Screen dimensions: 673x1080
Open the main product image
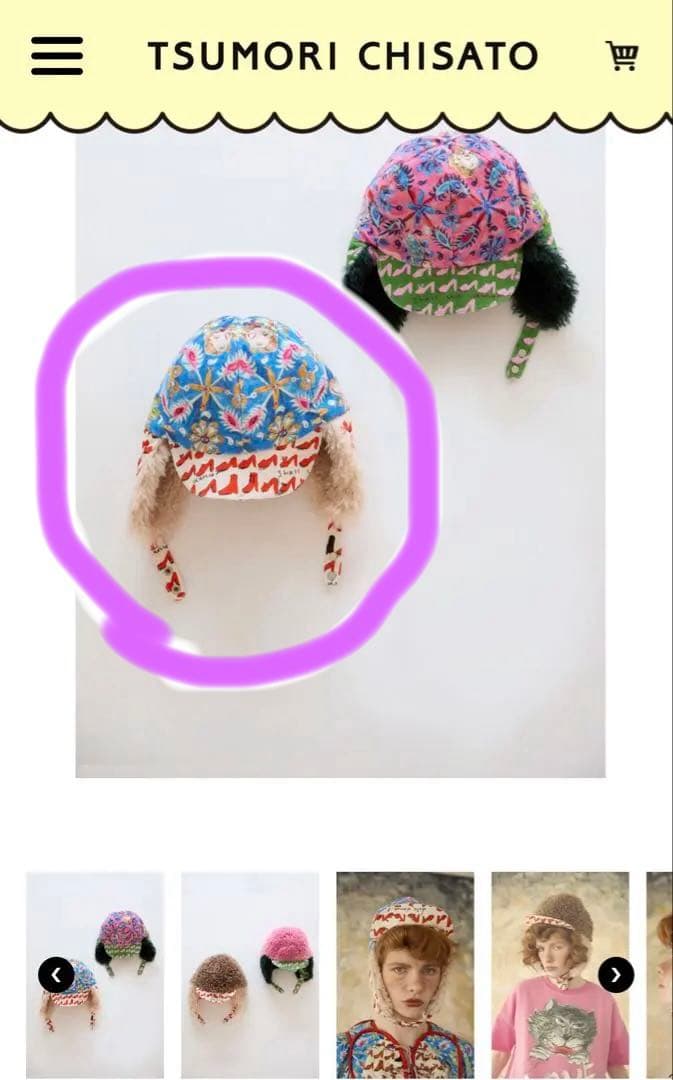click(340, 455)
